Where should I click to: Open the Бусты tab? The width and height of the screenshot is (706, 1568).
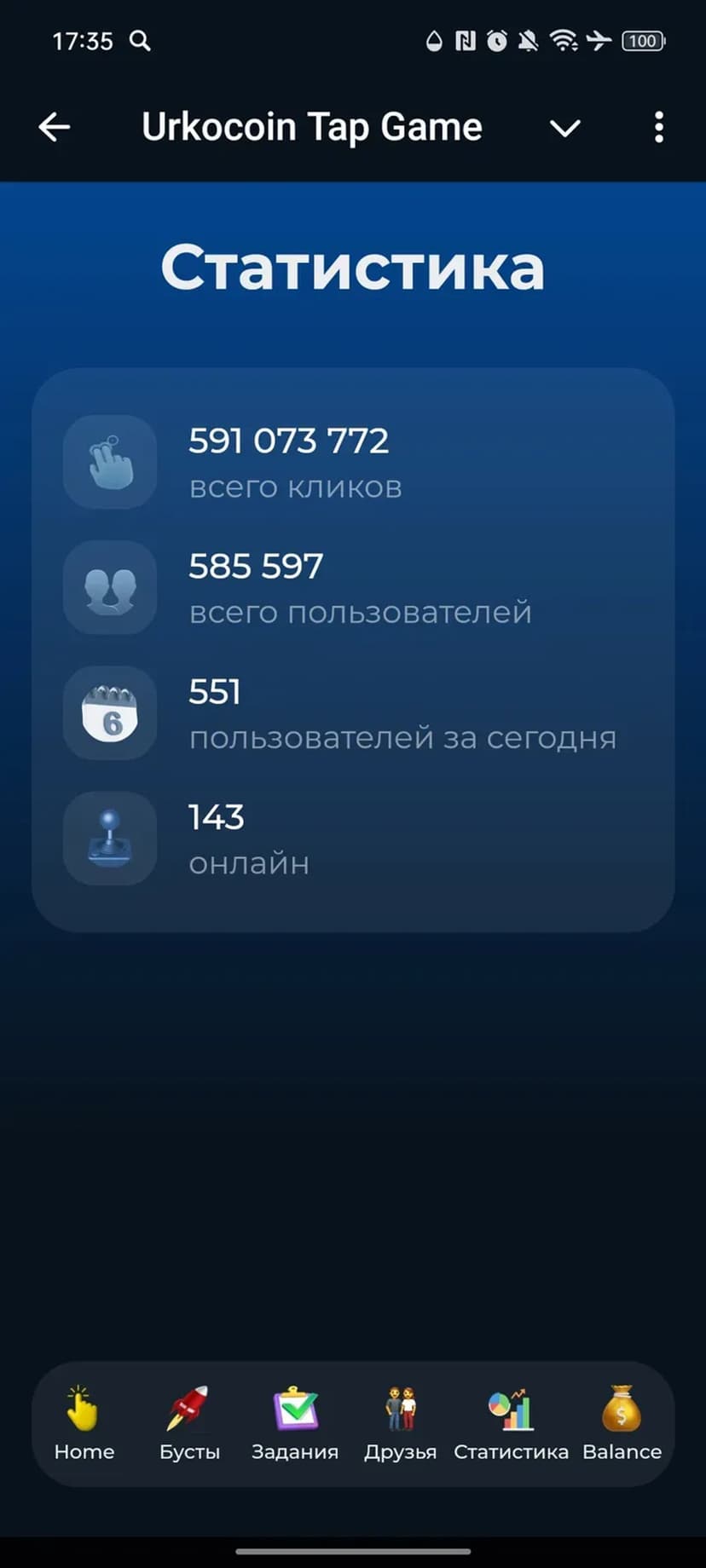189,1423
